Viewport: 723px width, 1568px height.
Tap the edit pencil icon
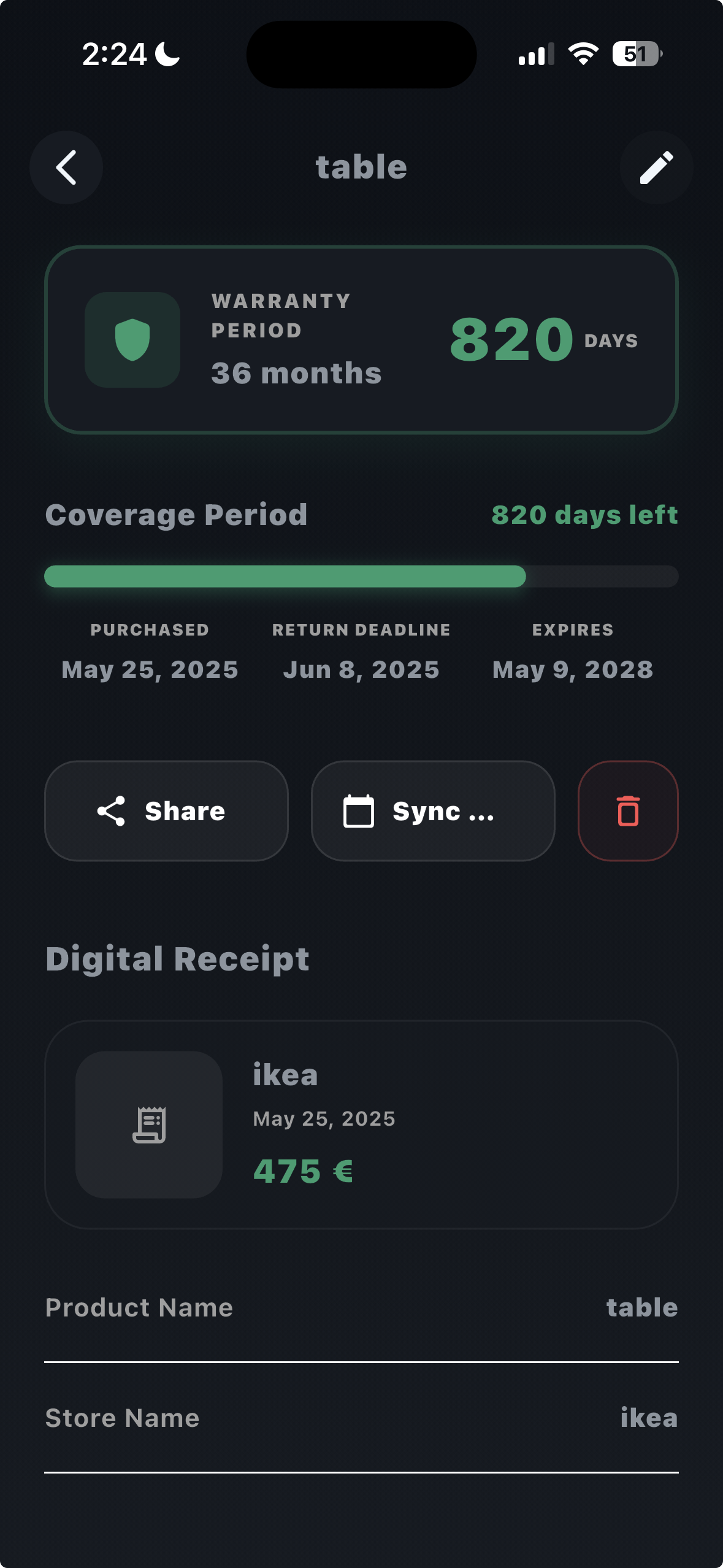(656, 167)
